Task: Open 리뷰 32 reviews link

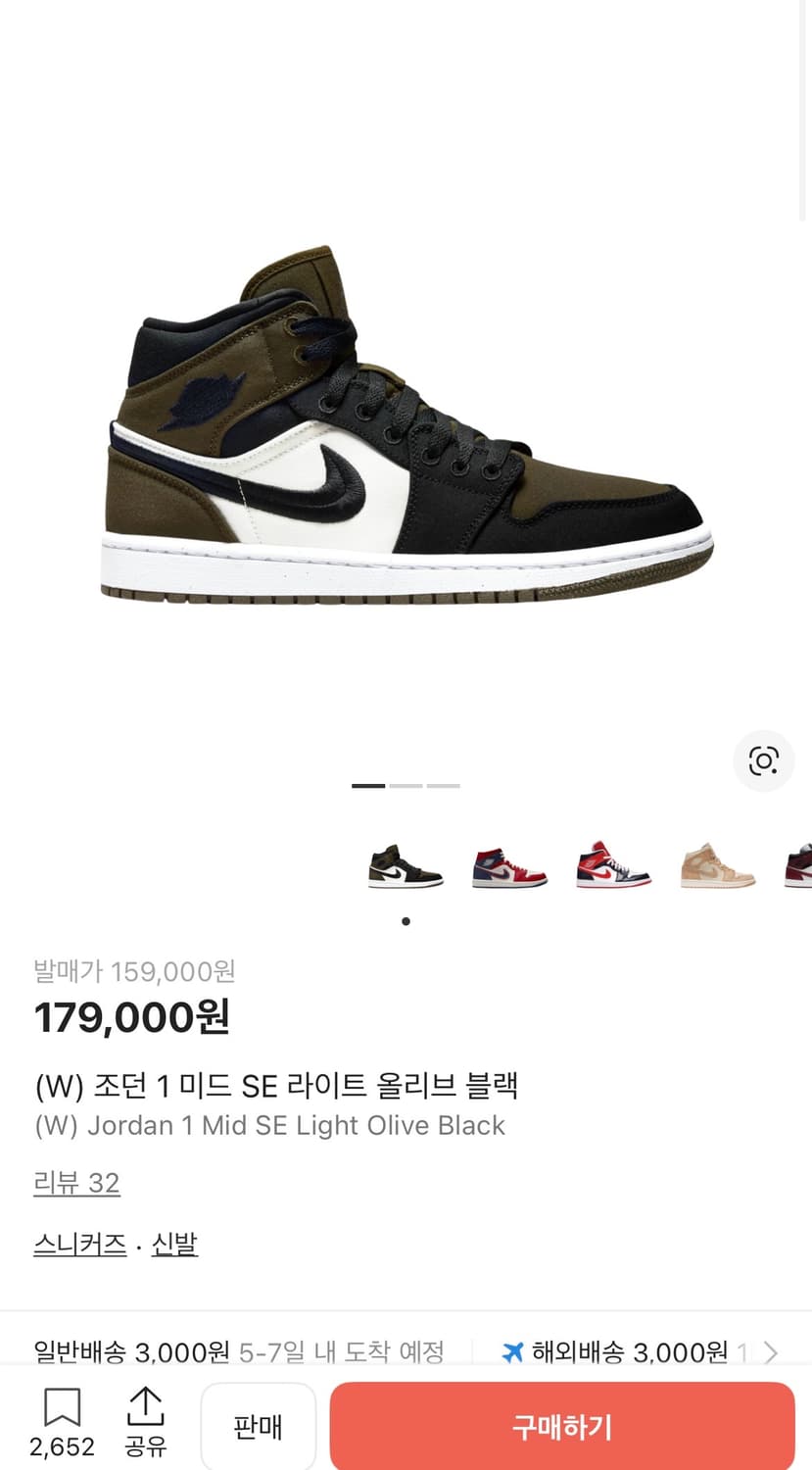Action: click(76, 1184)
